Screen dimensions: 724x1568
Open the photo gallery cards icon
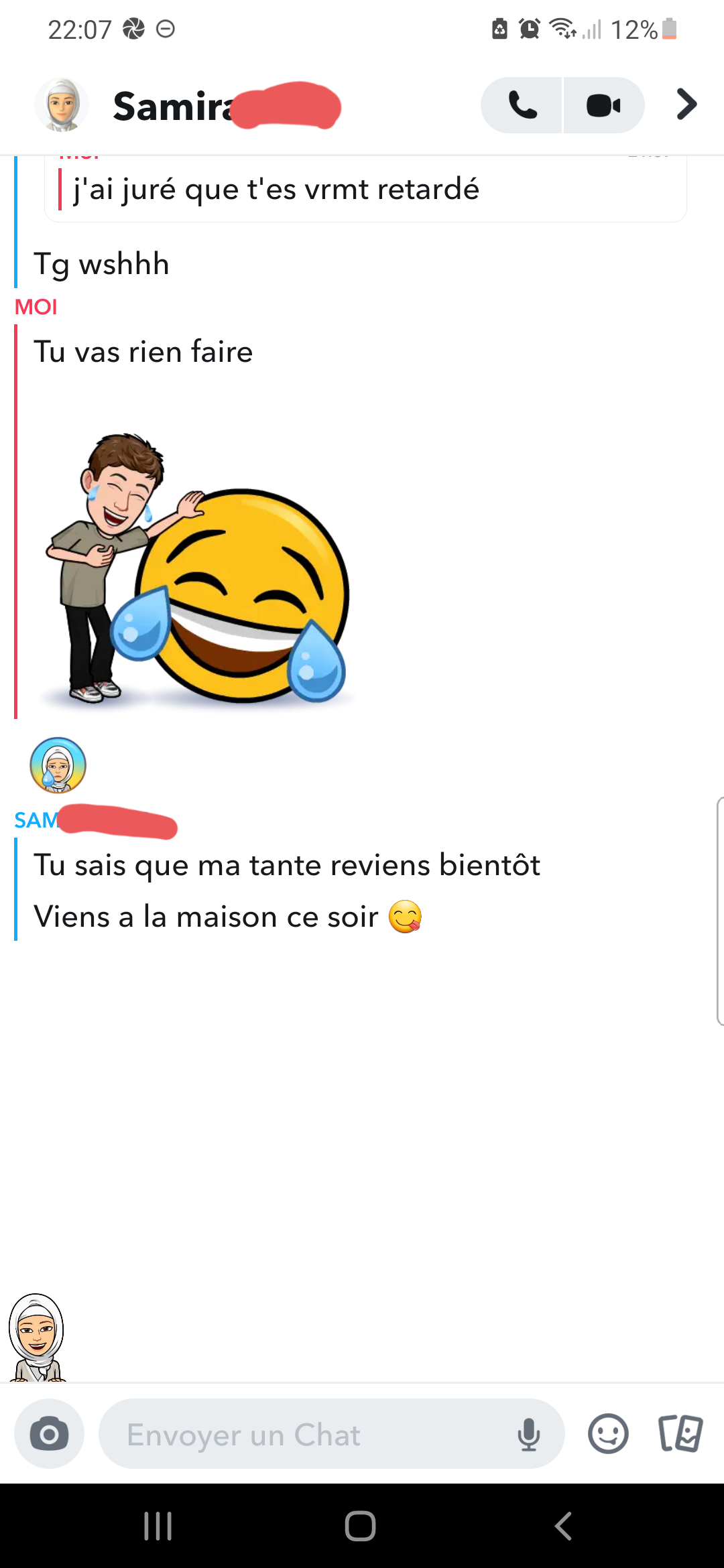(680, 1434)
